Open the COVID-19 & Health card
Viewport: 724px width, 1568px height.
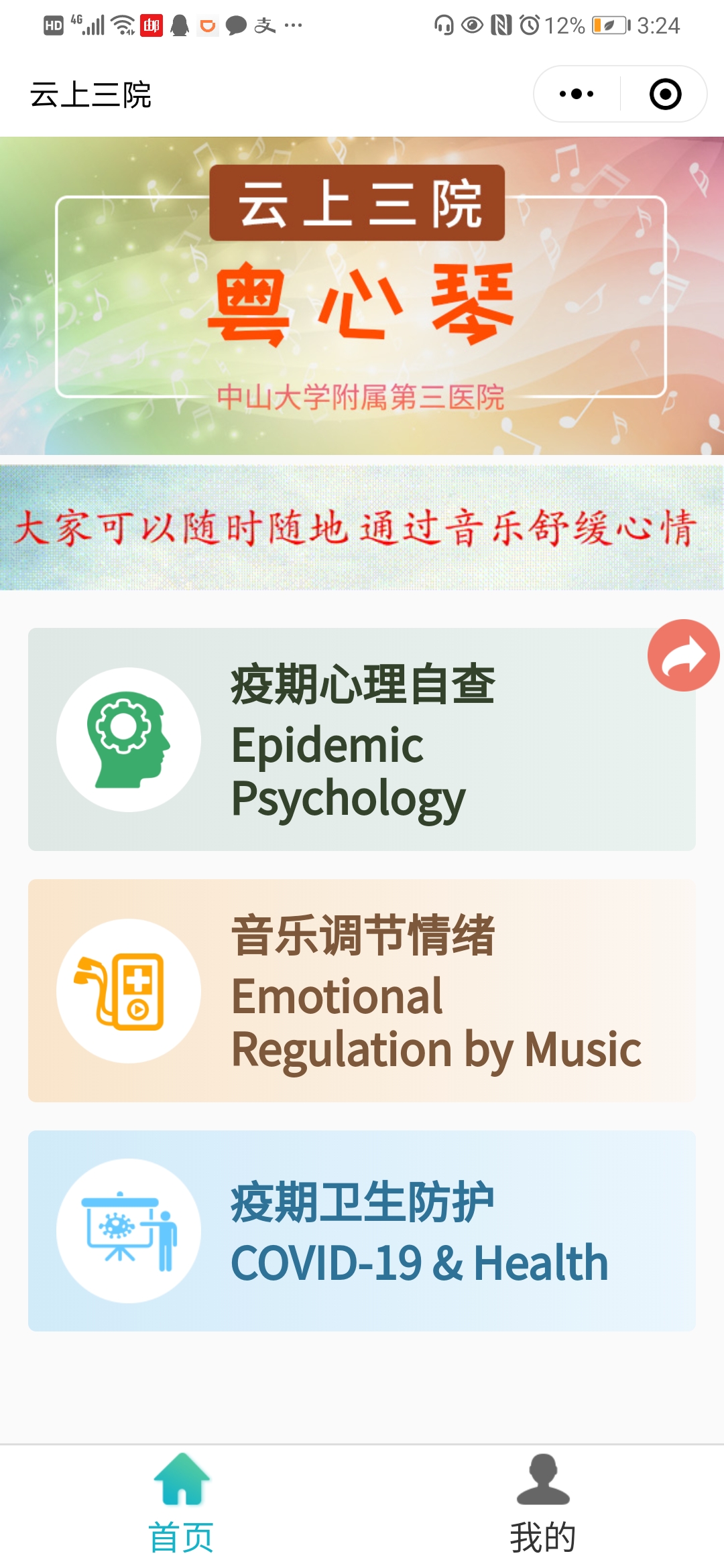[362, 1231]
